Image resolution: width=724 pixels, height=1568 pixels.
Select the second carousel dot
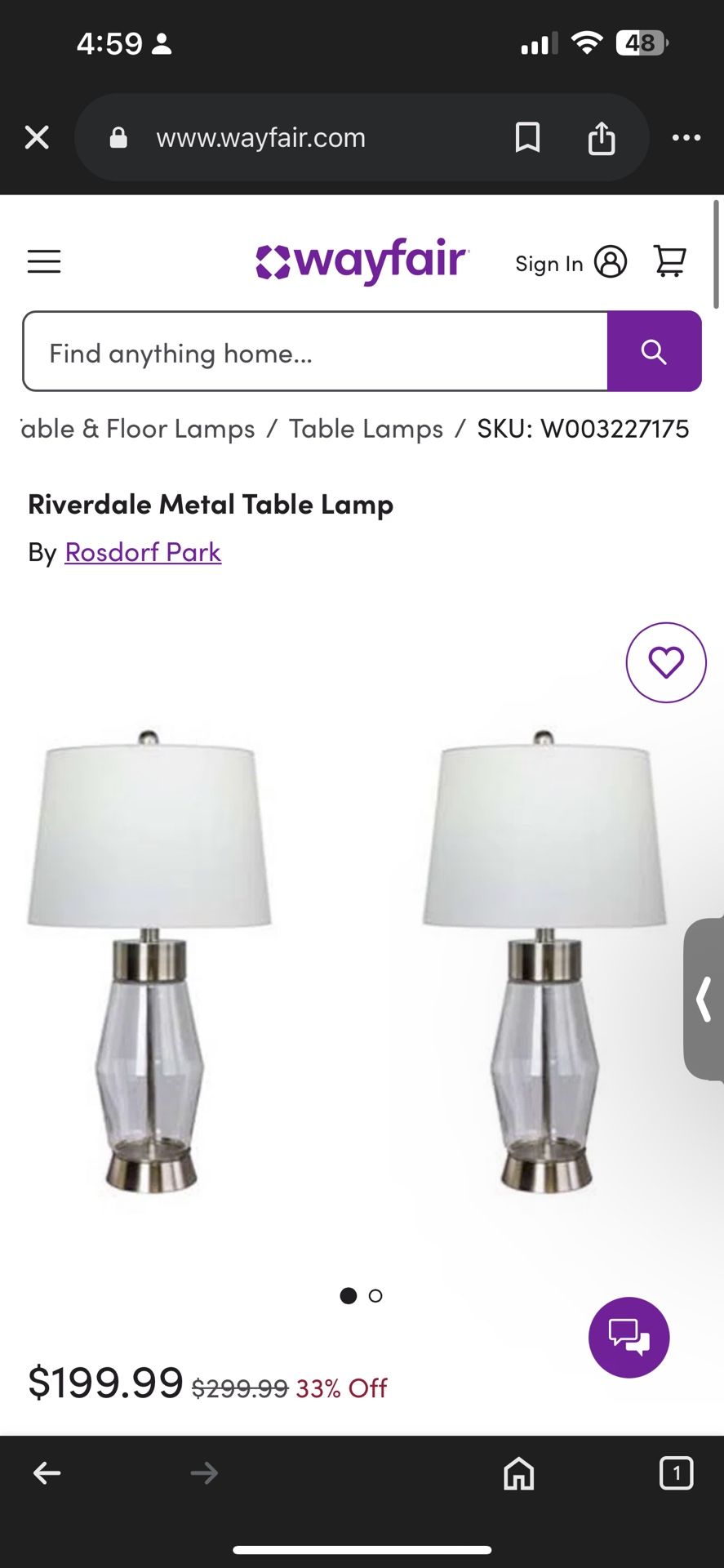click(x=375, y=1295)
